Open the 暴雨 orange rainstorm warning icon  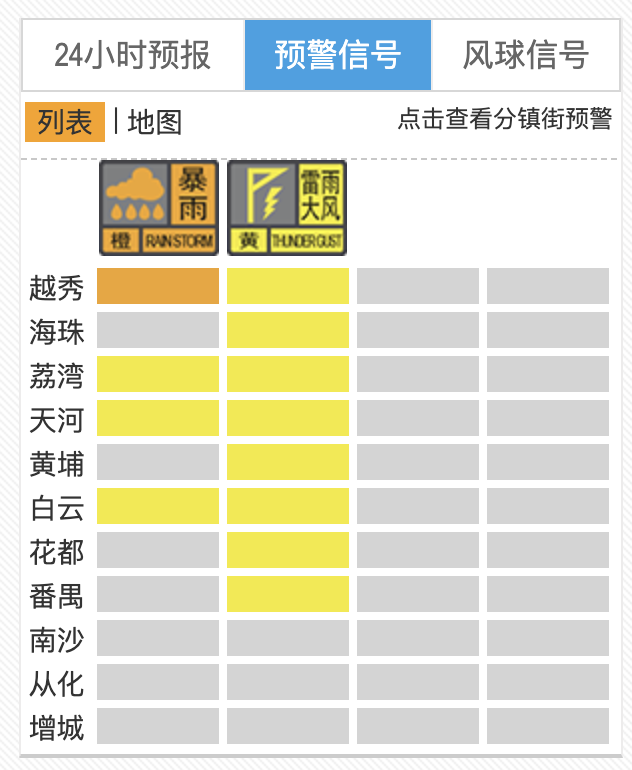coord(159,208)
